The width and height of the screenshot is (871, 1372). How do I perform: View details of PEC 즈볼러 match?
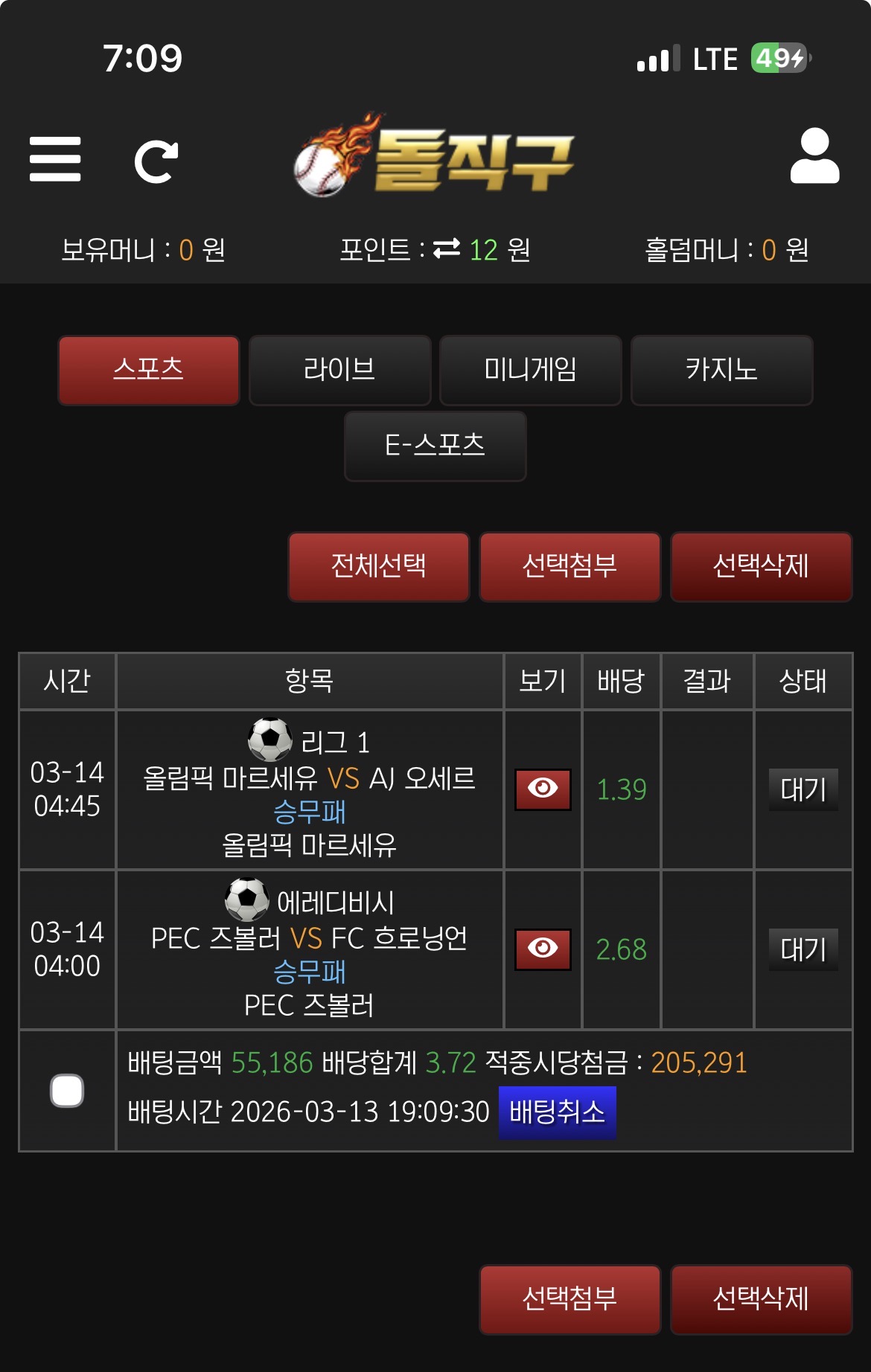pos(543,949)
